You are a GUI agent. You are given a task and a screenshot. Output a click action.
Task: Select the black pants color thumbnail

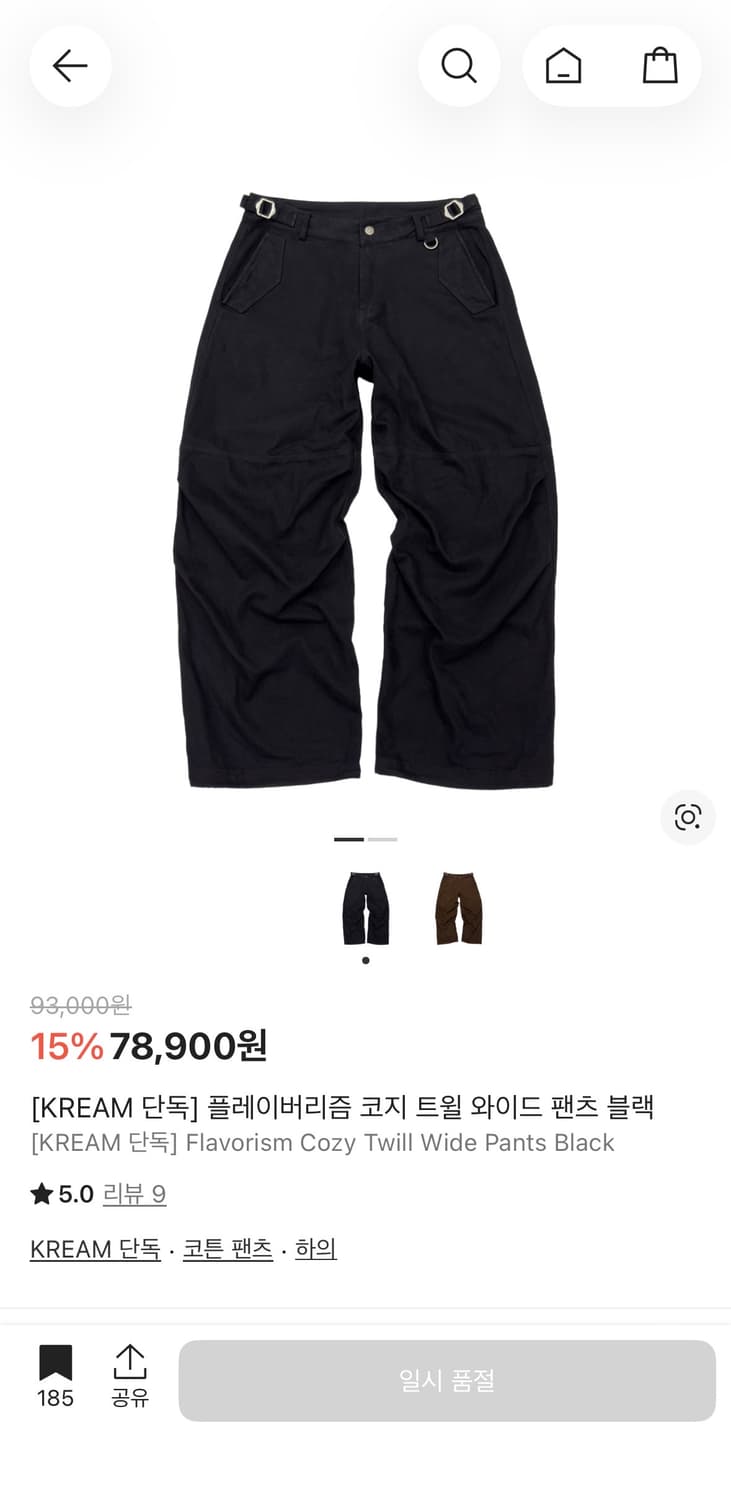(x=365, y=905)
